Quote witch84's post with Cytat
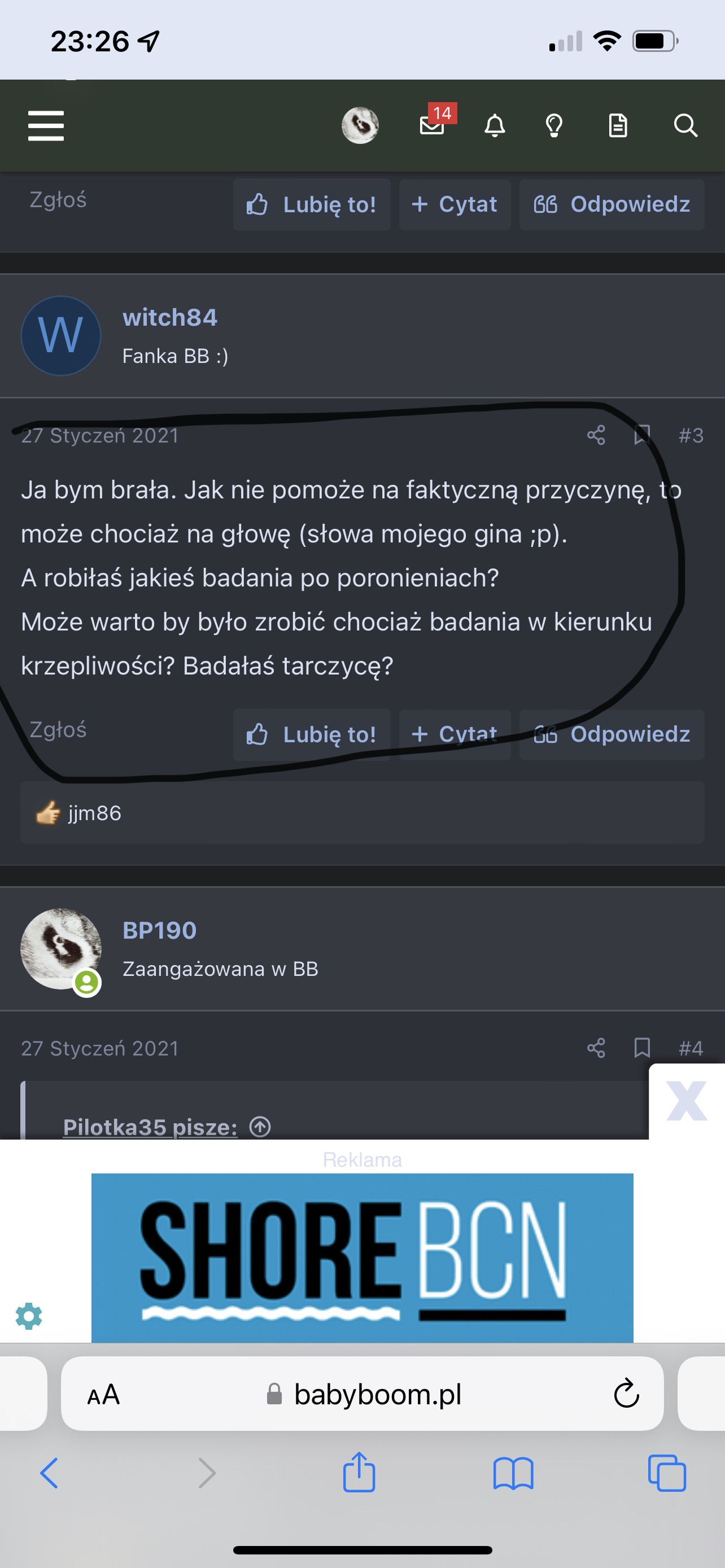The image size is (725, 1568). point(455,734)
